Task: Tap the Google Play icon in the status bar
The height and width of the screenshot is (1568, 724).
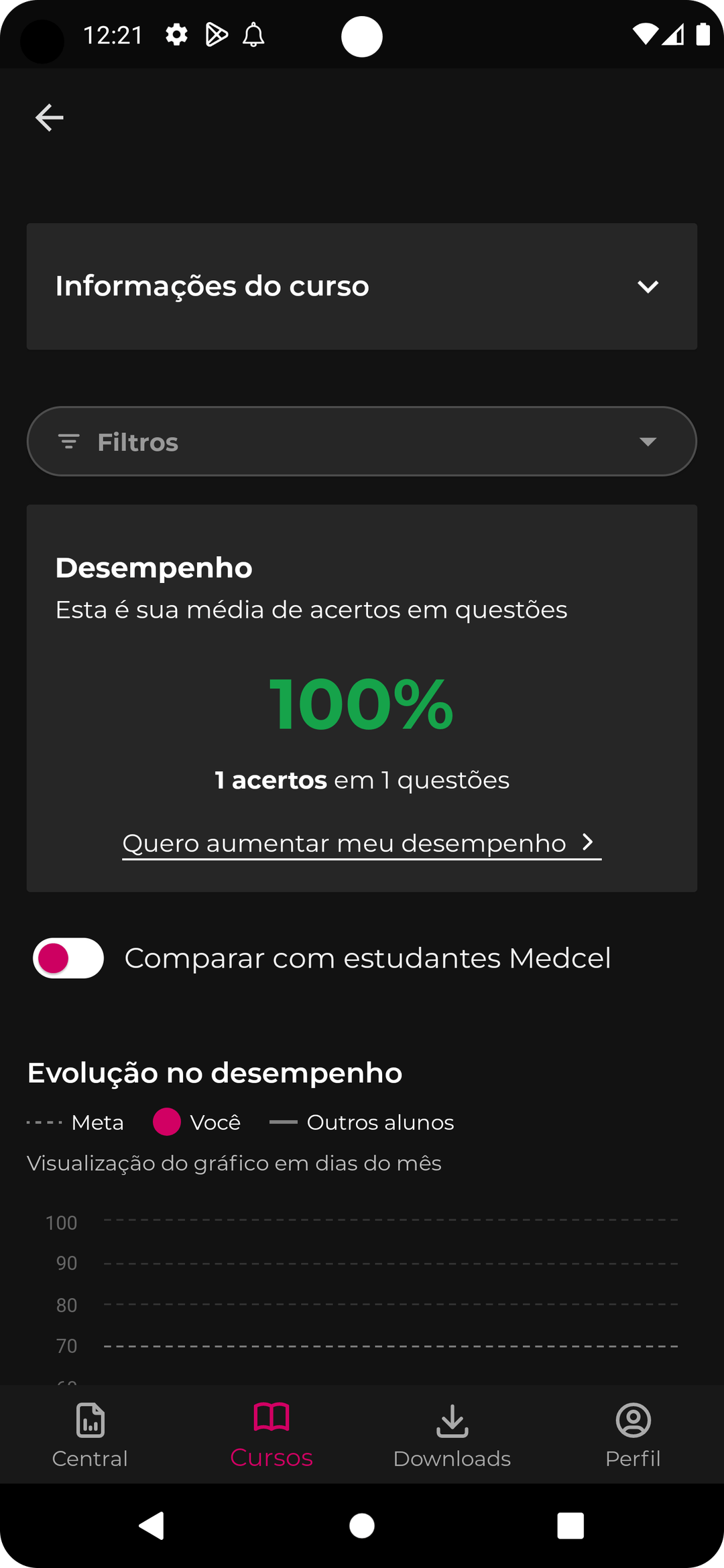Action: (215, 35)
